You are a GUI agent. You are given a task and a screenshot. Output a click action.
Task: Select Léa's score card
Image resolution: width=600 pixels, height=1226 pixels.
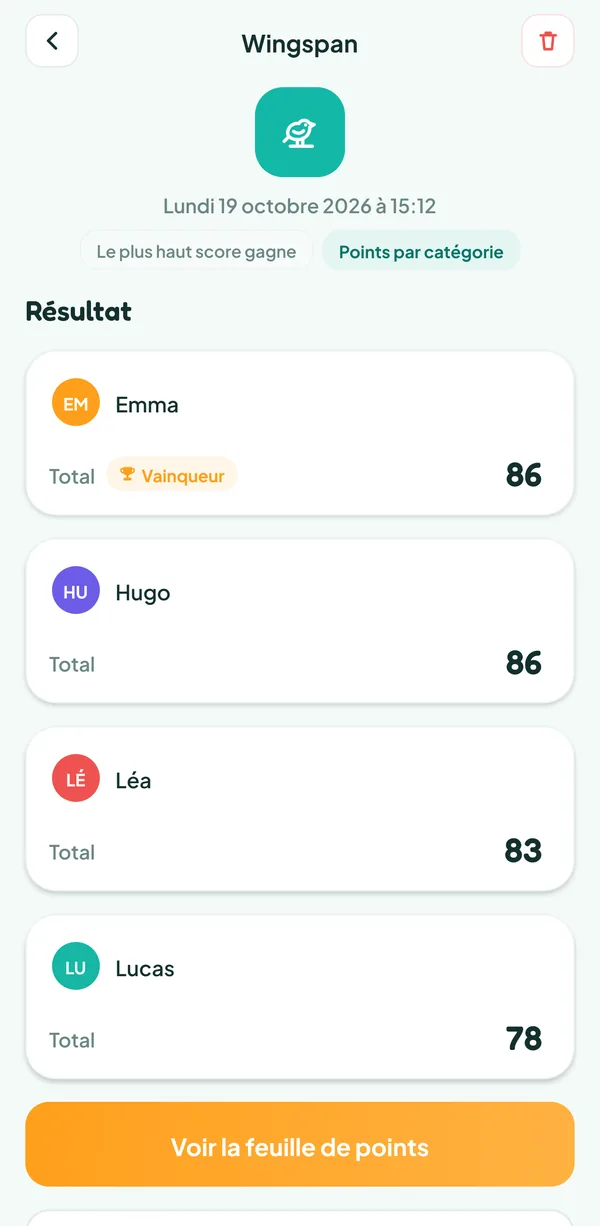[300, 809]
